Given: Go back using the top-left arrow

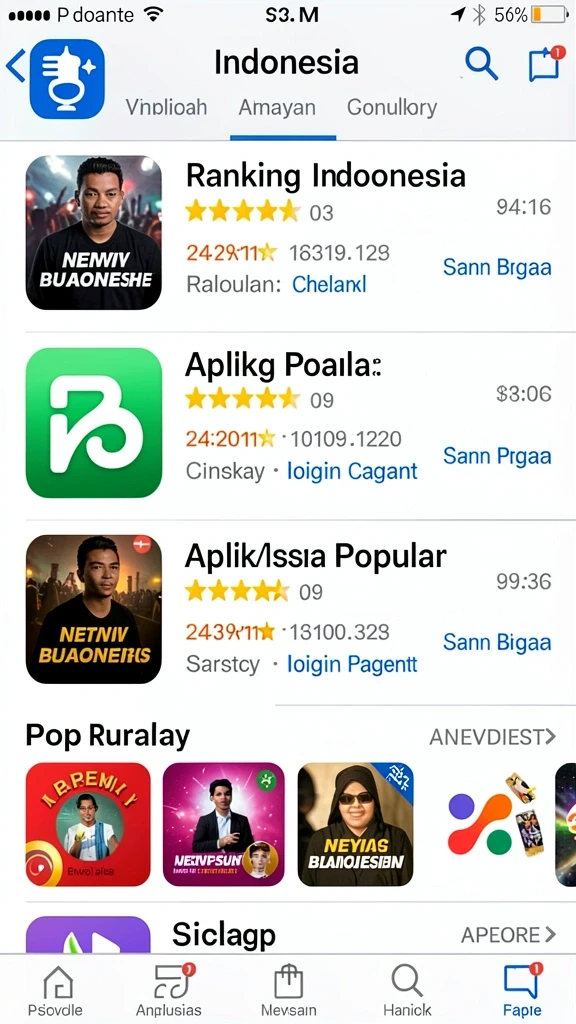Looking at the screenshot, I should (15, 67).
